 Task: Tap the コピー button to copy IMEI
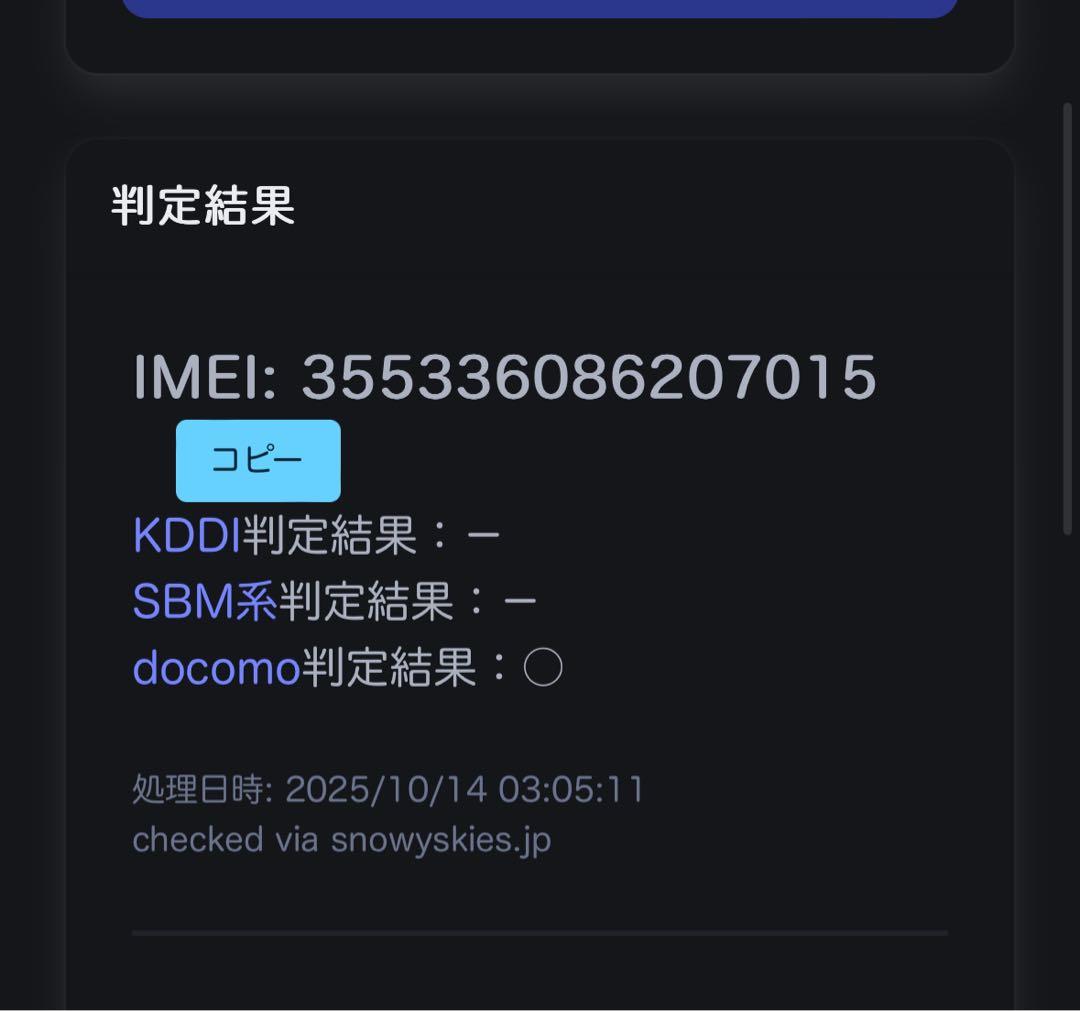tap(258, 461)
